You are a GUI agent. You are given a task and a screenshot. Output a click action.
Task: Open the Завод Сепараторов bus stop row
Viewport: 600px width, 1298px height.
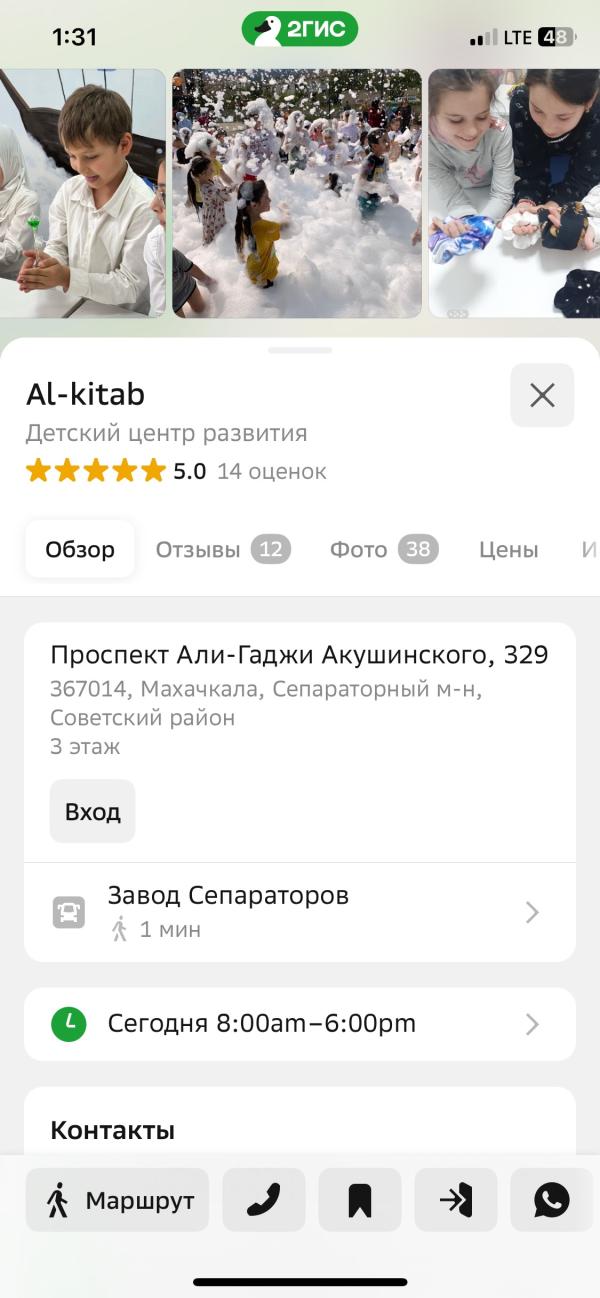tap(300, 912)
